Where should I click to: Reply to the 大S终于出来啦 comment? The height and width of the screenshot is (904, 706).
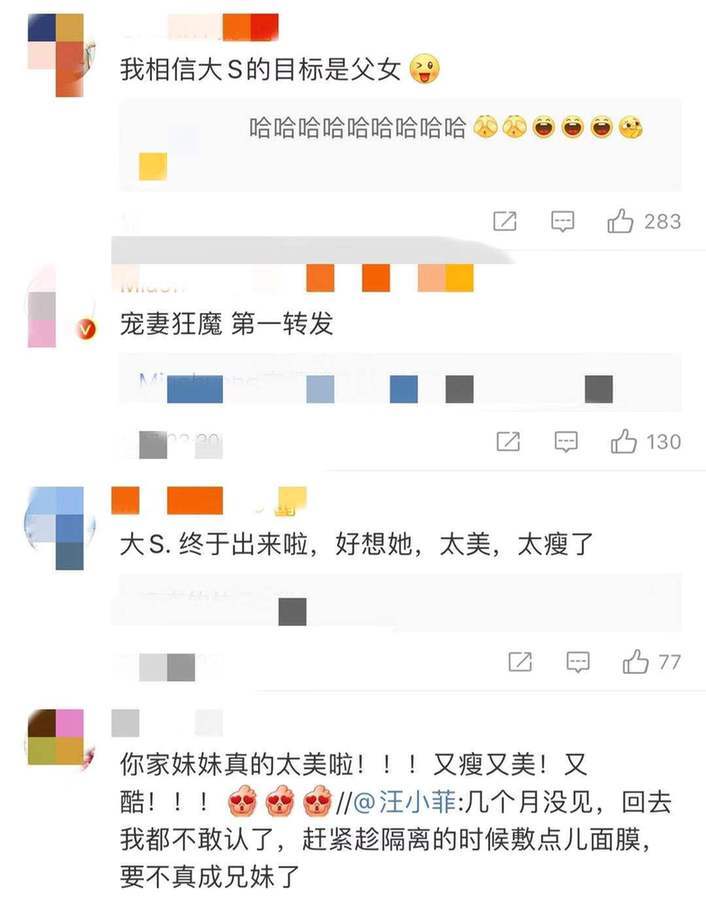578,661
